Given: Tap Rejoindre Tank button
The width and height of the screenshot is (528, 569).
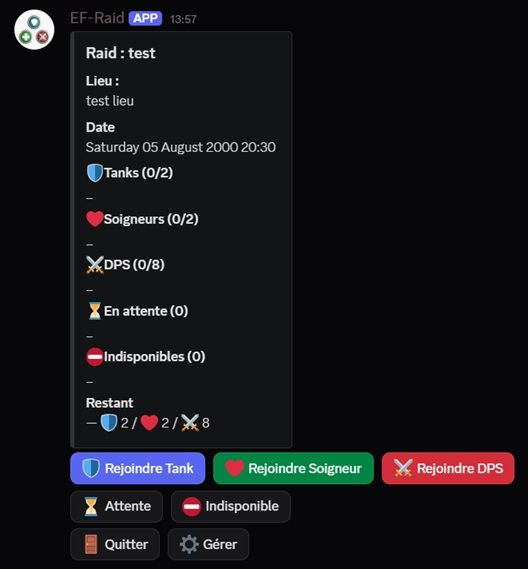Looking at the screenshot, I should 138,468.
